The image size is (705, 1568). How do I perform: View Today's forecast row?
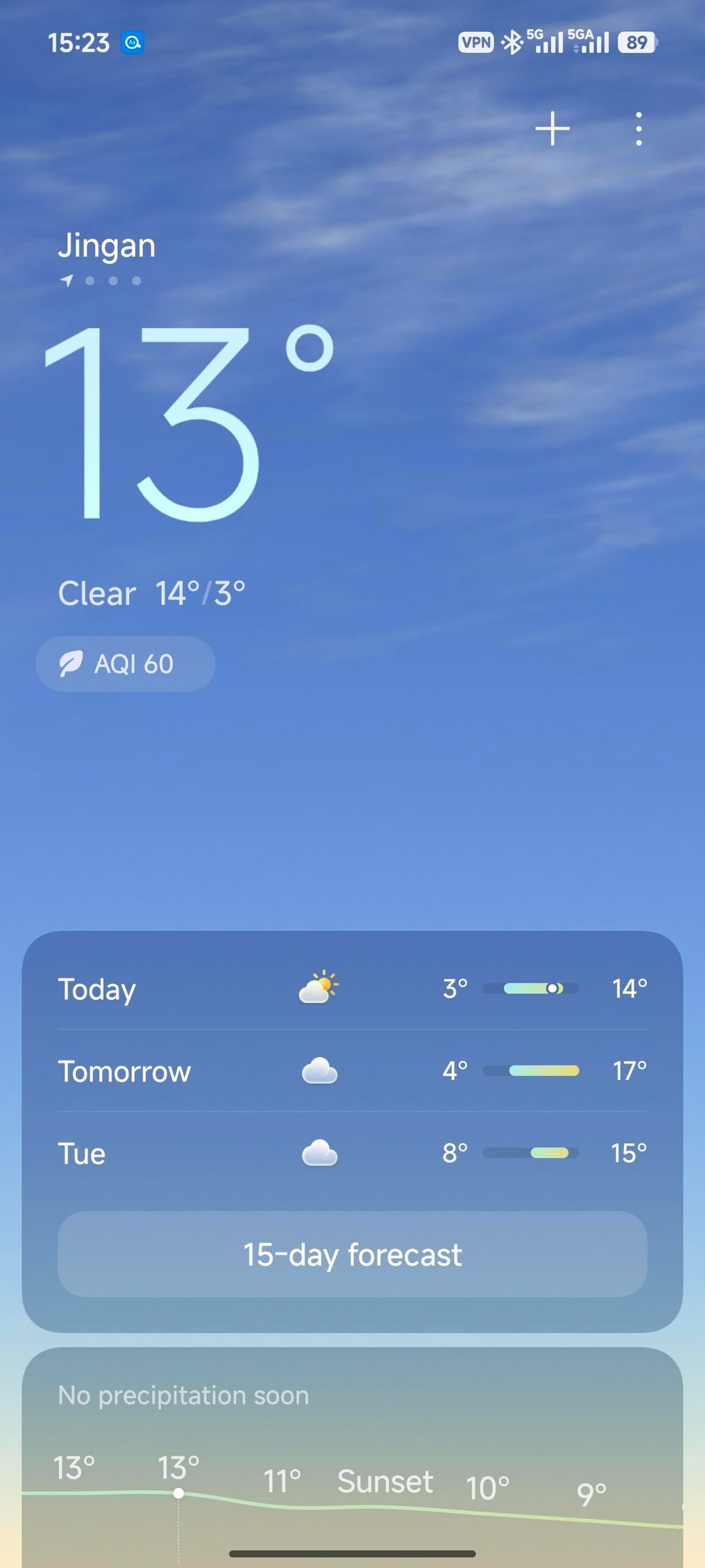[x=352, y=989]
